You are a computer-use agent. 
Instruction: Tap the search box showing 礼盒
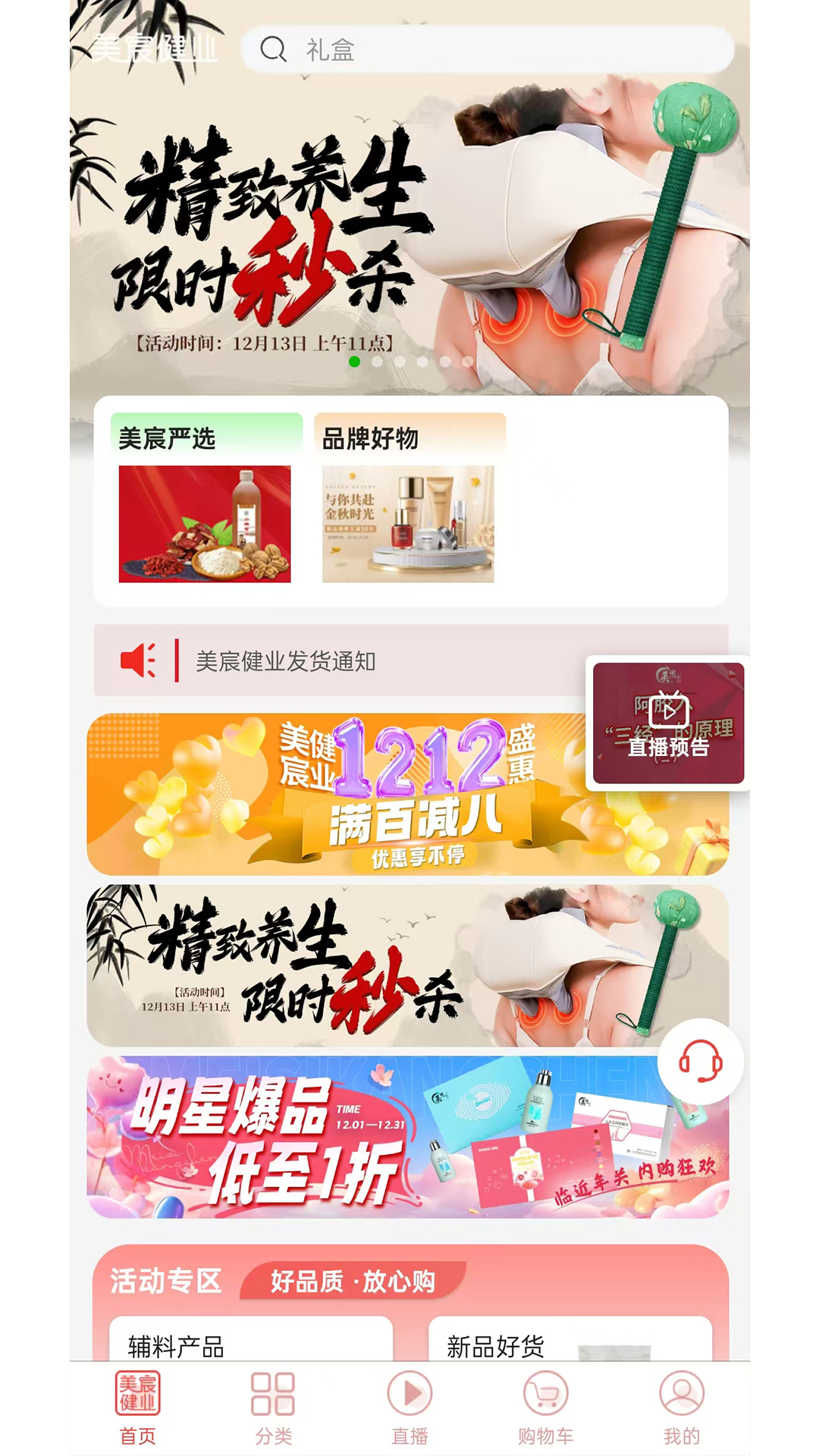[485, 50]
